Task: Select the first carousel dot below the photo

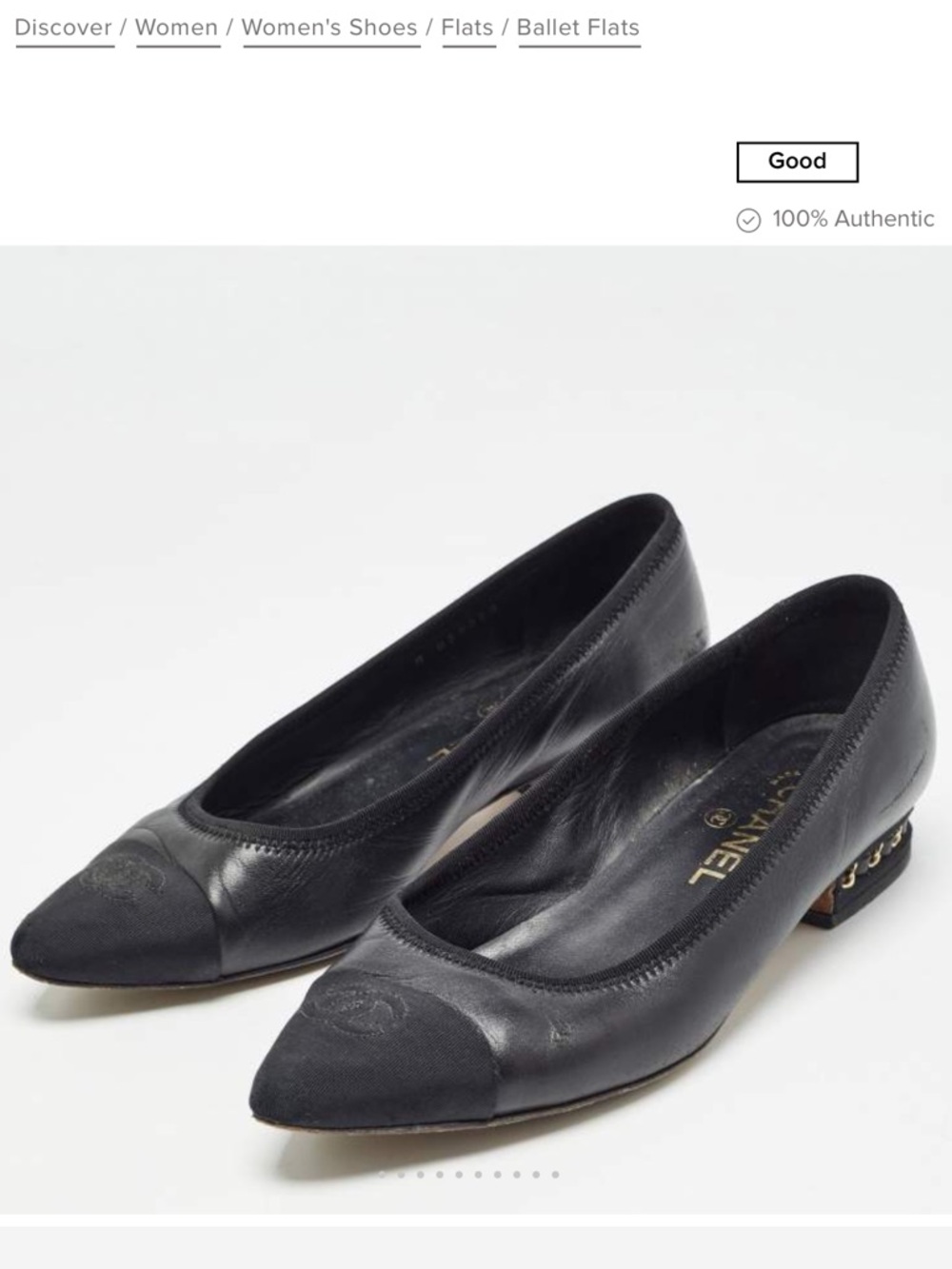Action: coord(382,1174)
